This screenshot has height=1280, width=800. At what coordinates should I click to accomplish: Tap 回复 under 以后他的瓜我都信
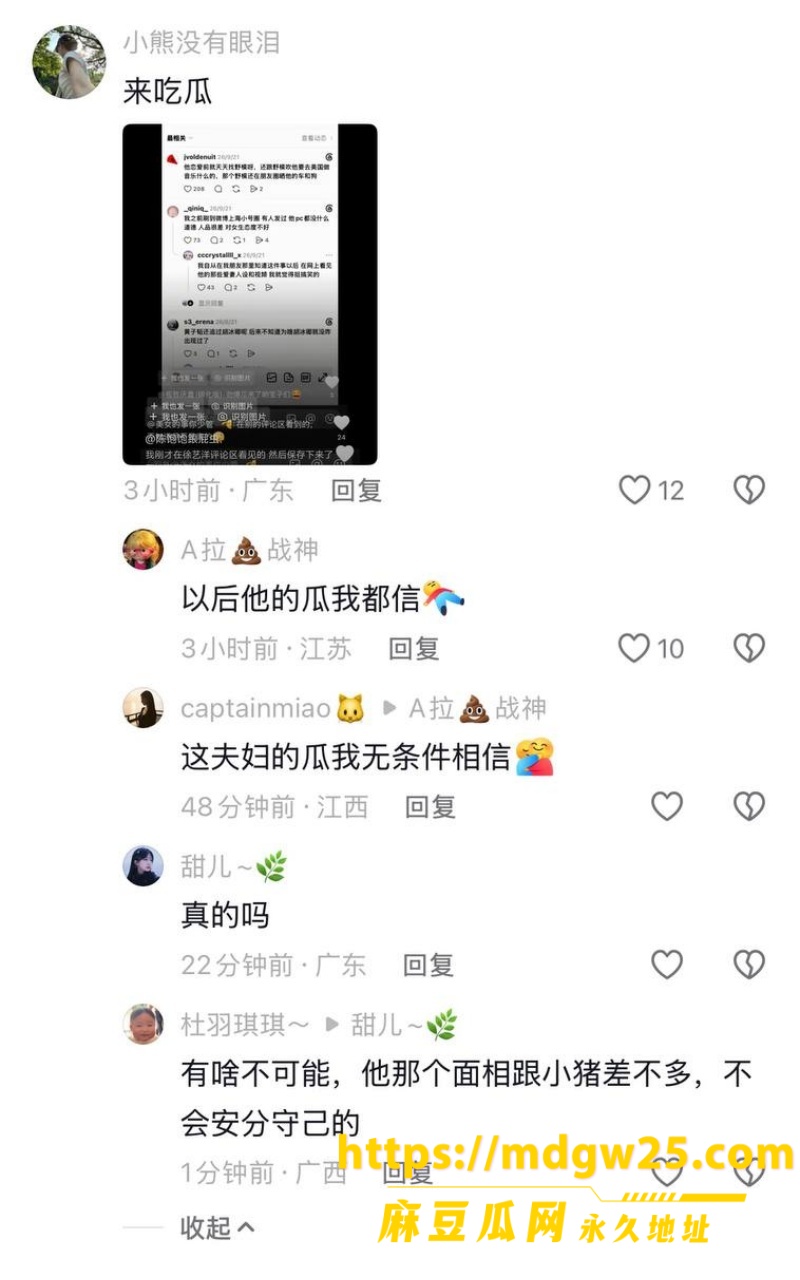(414, 648)
